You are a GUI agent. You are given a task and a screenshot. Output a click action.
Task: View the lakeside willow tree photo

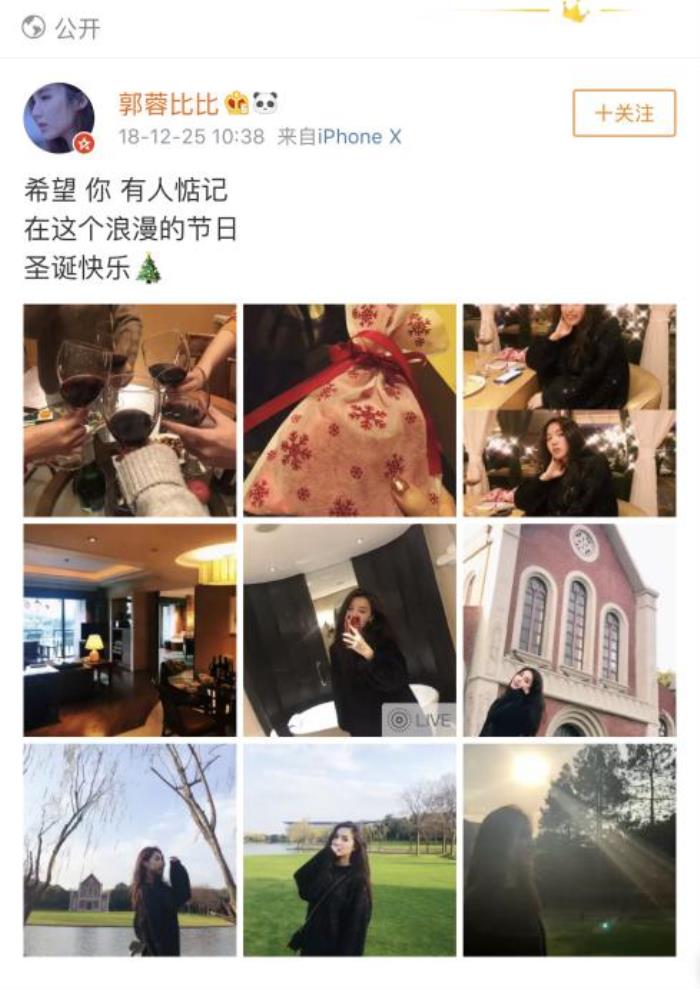(130, 850)
